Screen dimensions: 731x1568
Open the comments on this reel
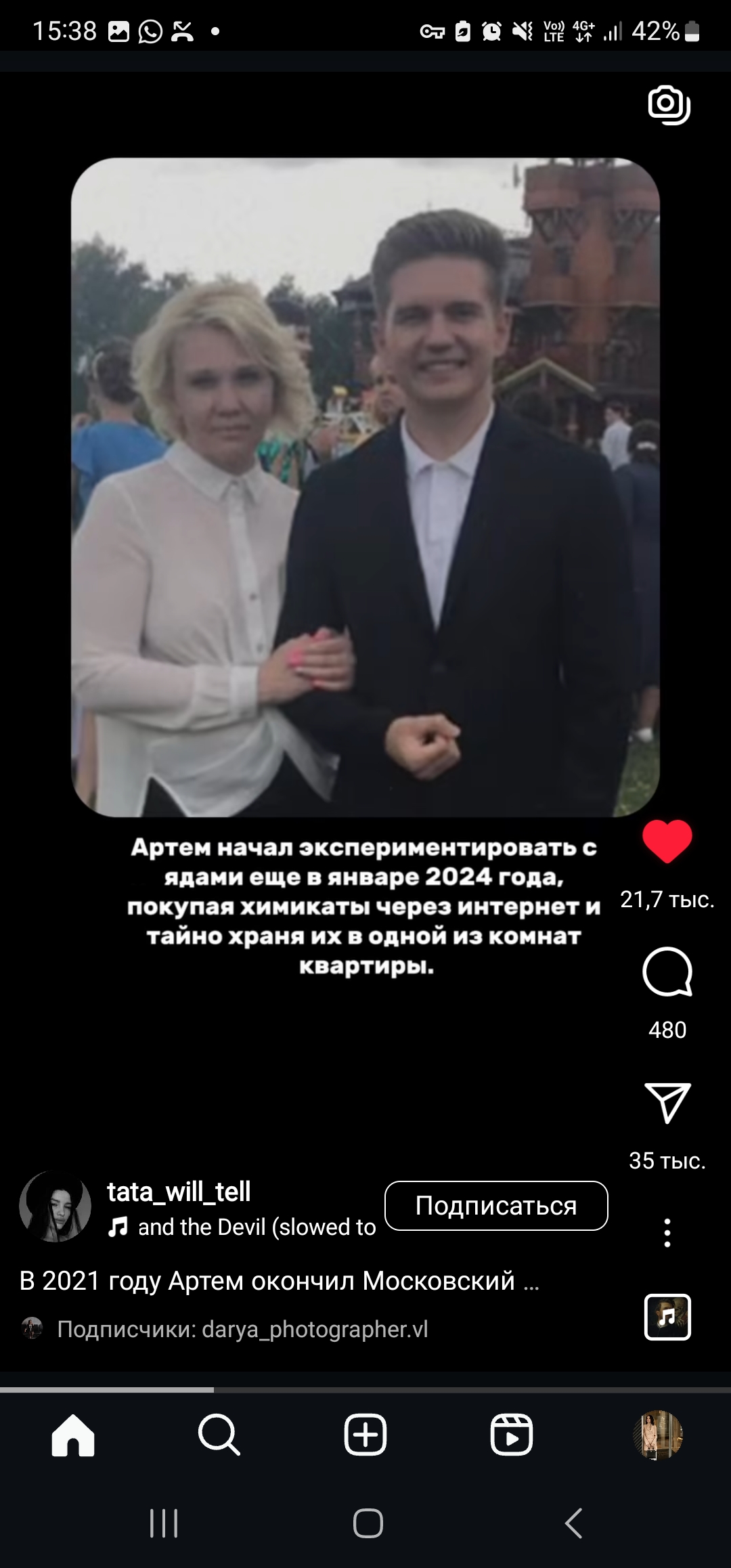click(x=667, y=972)
